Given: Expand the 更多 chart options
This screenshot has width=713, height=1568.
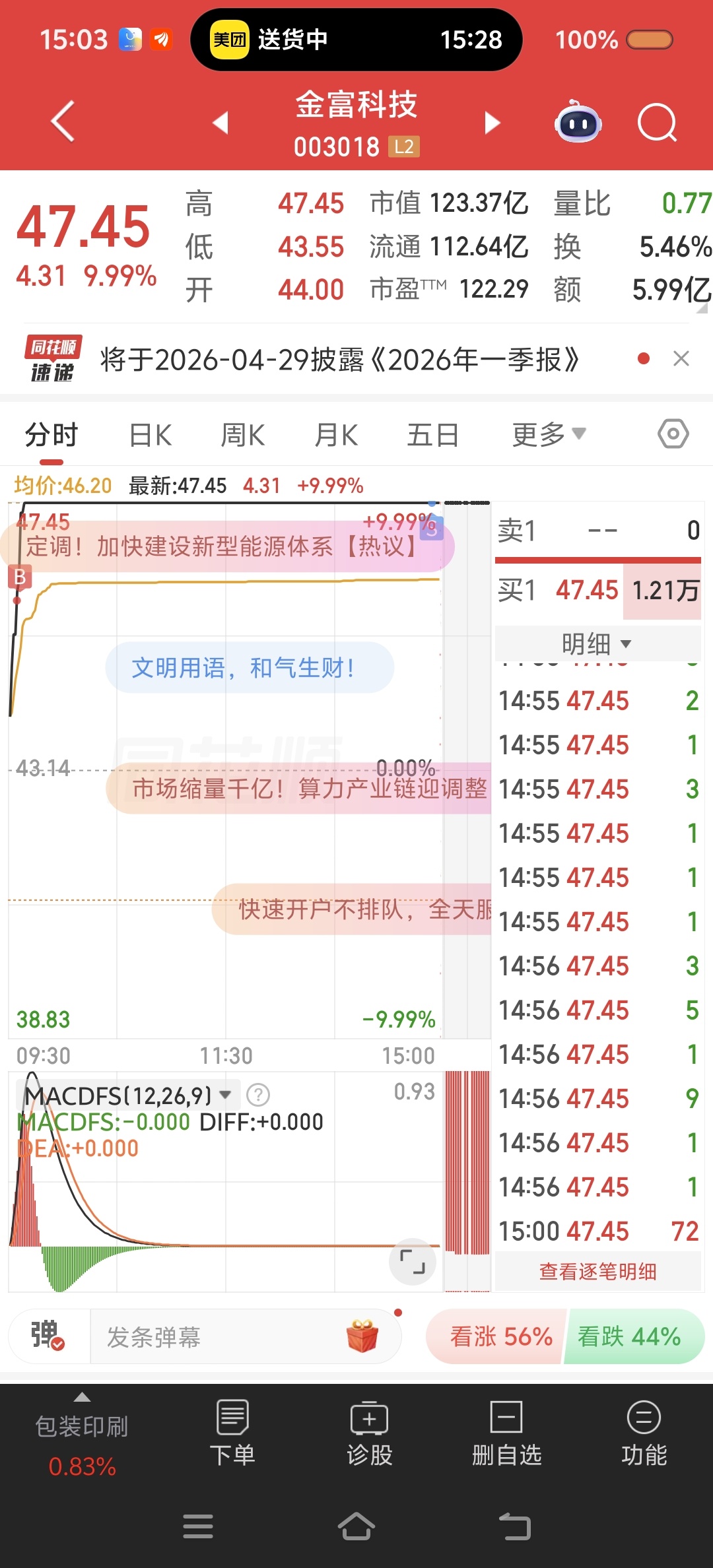Looking at the screenshot, I should click(548, 435).
